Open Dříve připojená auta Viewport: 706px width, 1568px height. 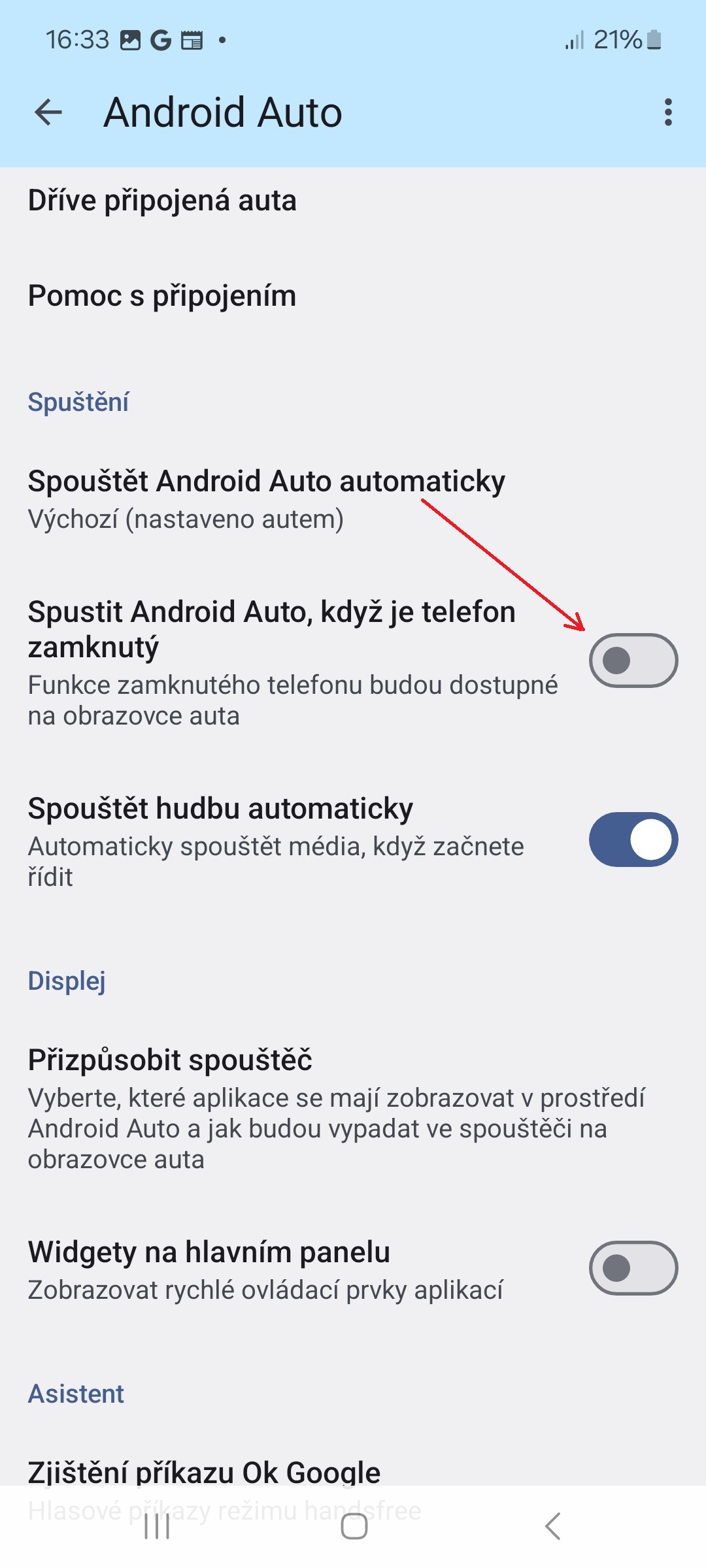353,201
